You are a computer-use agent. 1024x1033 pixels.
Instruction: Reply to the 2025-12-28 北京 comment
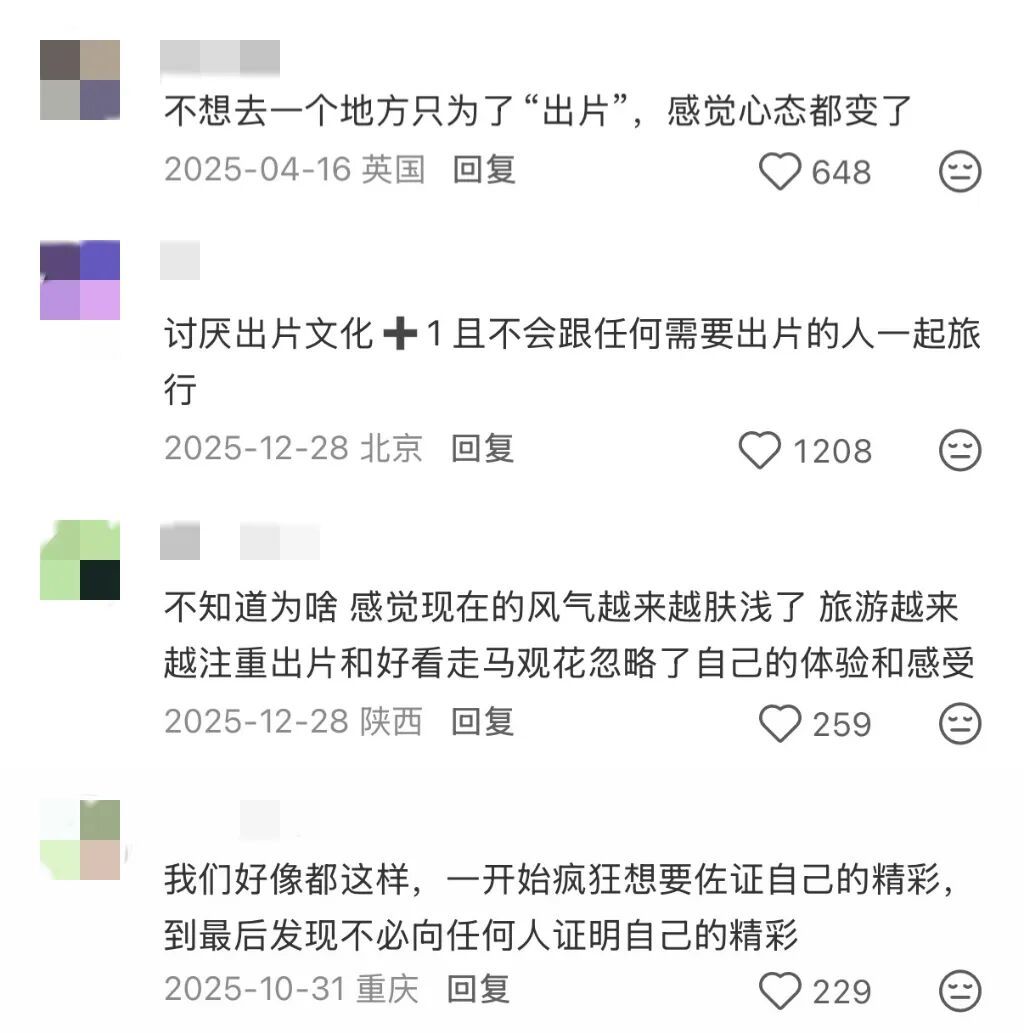click(482, 448)
